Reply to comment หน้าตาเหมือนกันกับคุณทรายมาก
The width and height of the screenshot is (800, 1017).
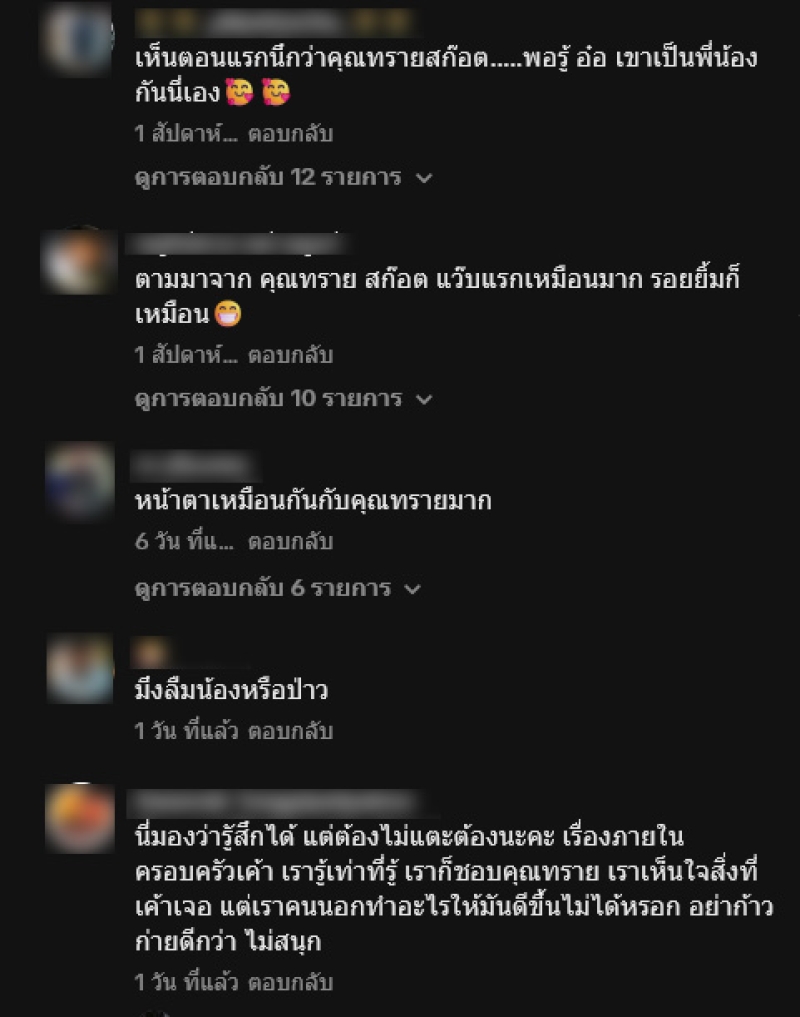point(290,542)
